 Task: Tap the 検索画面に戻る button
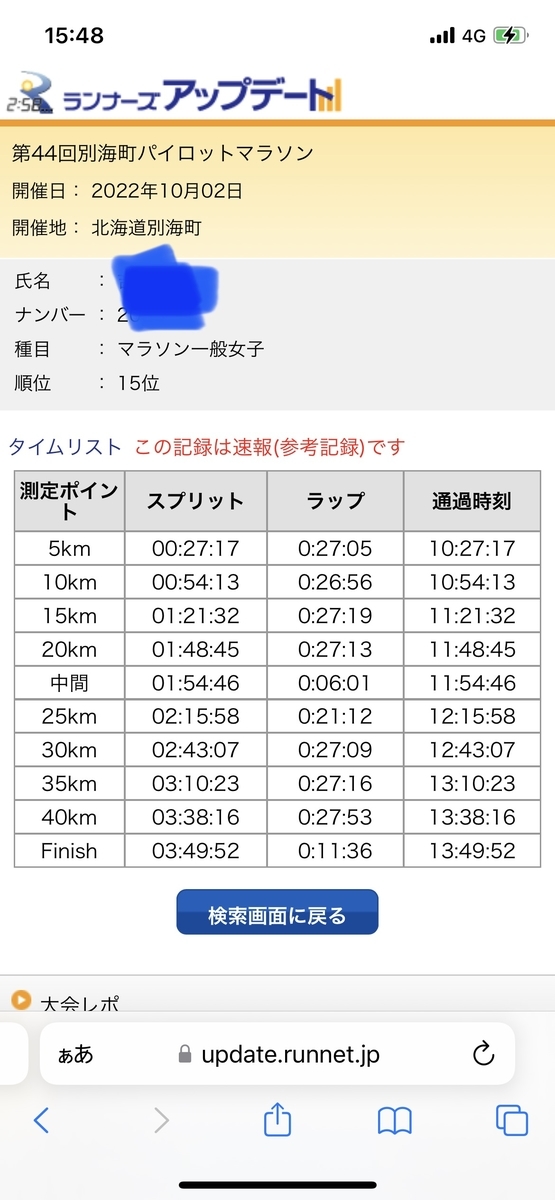pos(277,912)
